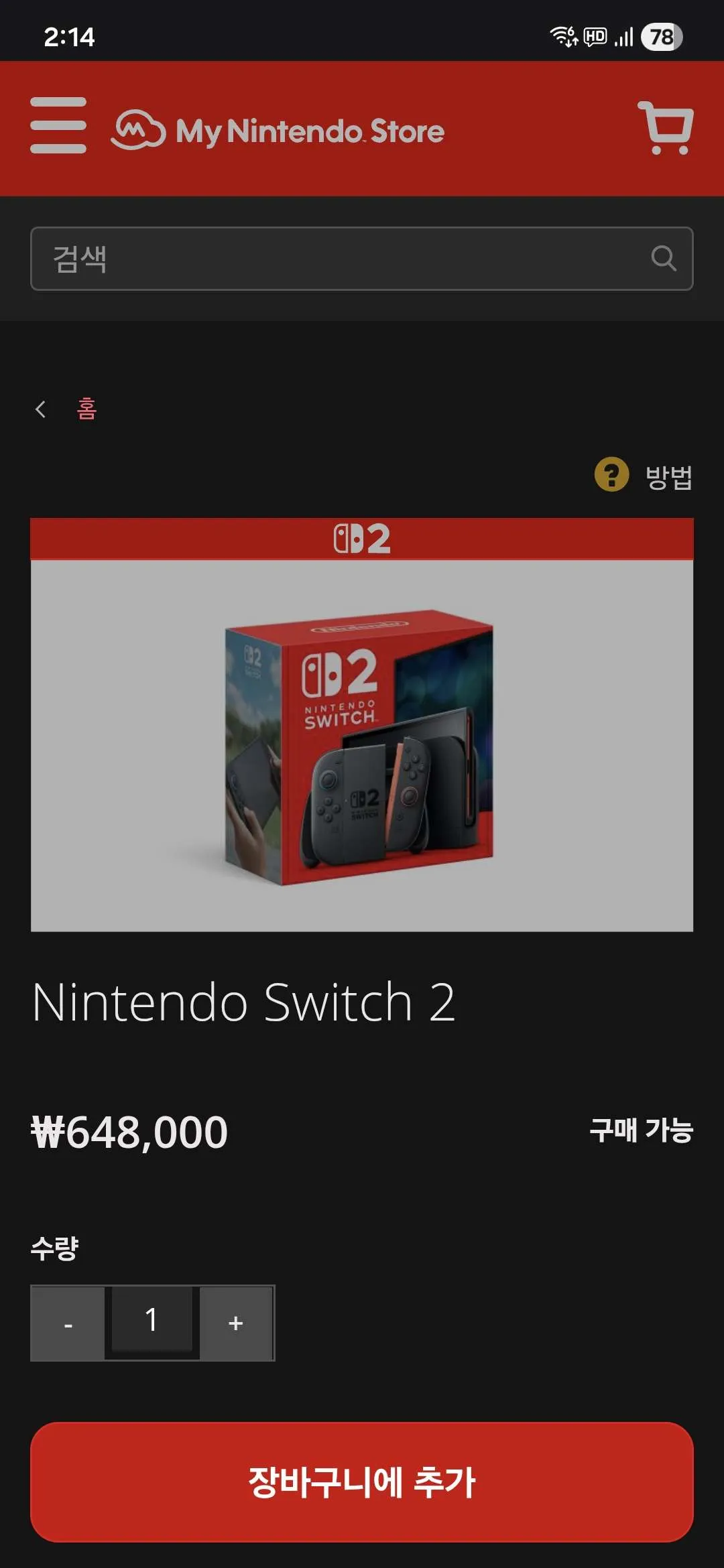Screen dimensions: 724x1568
Task: Open the hamburger menu
Action: click(x=58, y=125)
